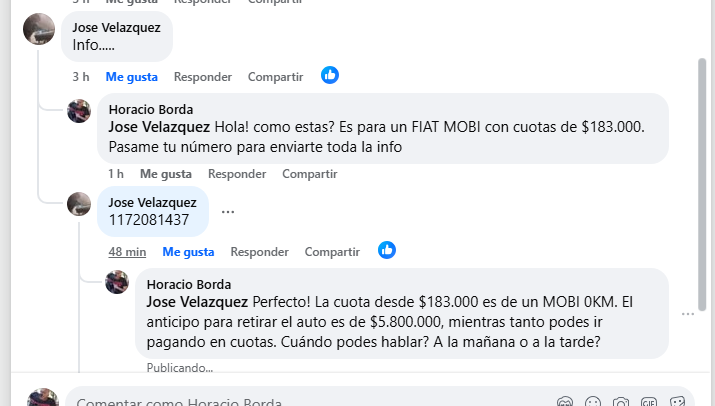Reply to the 1172081437 comment
Image resolution: width=715 pixels, height=406 pixels.
(x=259, y=252)
